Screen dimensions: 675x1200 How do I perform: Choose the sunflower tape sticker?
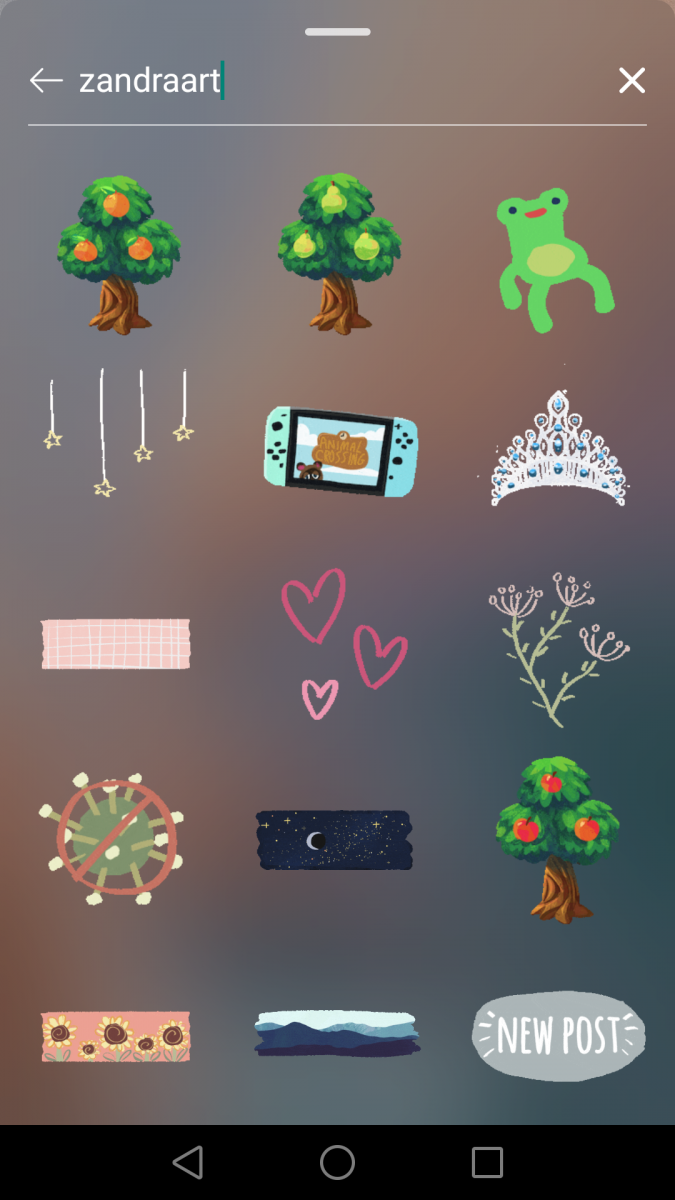(x=116, y=1036)
